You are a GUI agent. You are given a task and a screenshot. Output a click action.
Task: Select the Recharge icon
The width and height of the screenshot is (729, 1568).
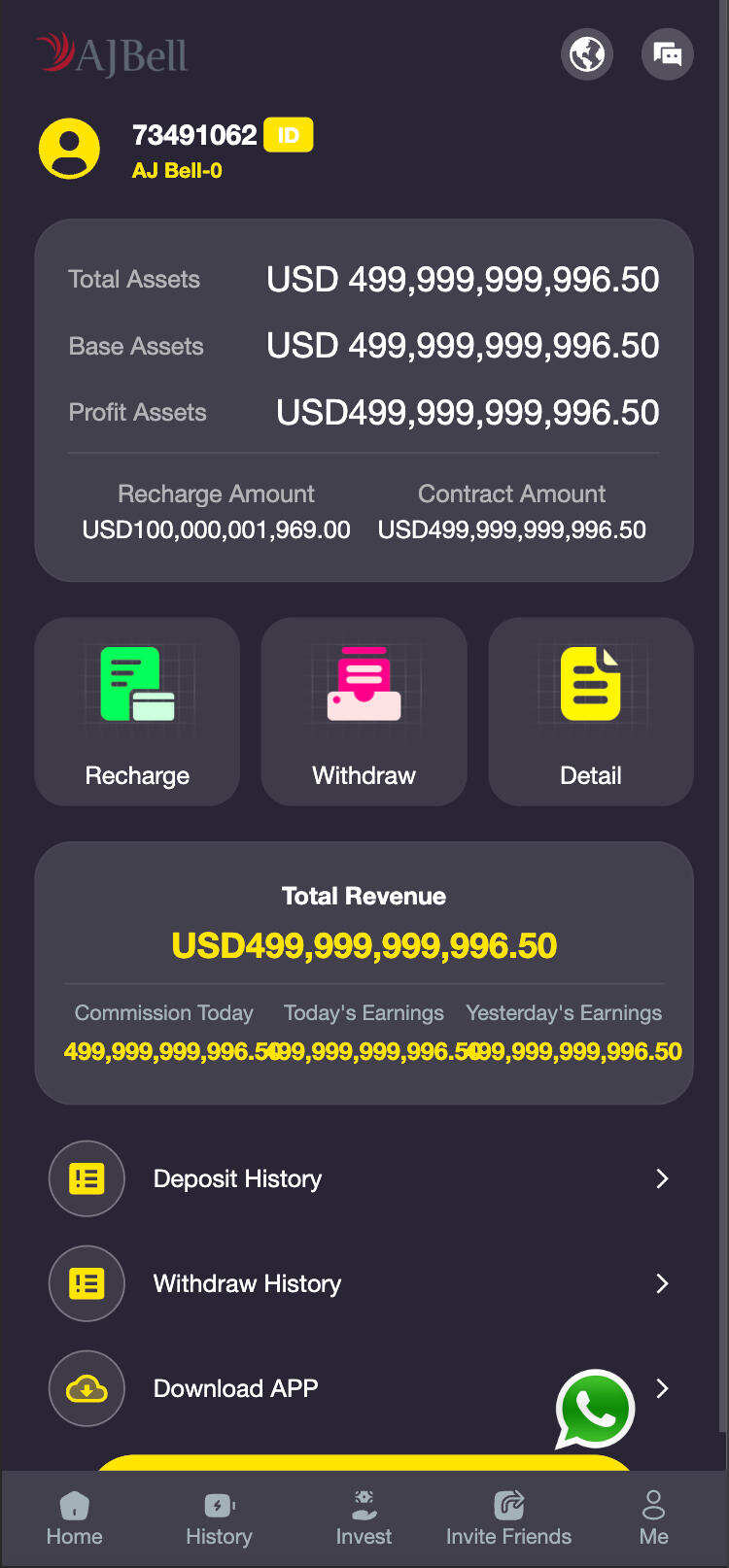coord(136,682)
